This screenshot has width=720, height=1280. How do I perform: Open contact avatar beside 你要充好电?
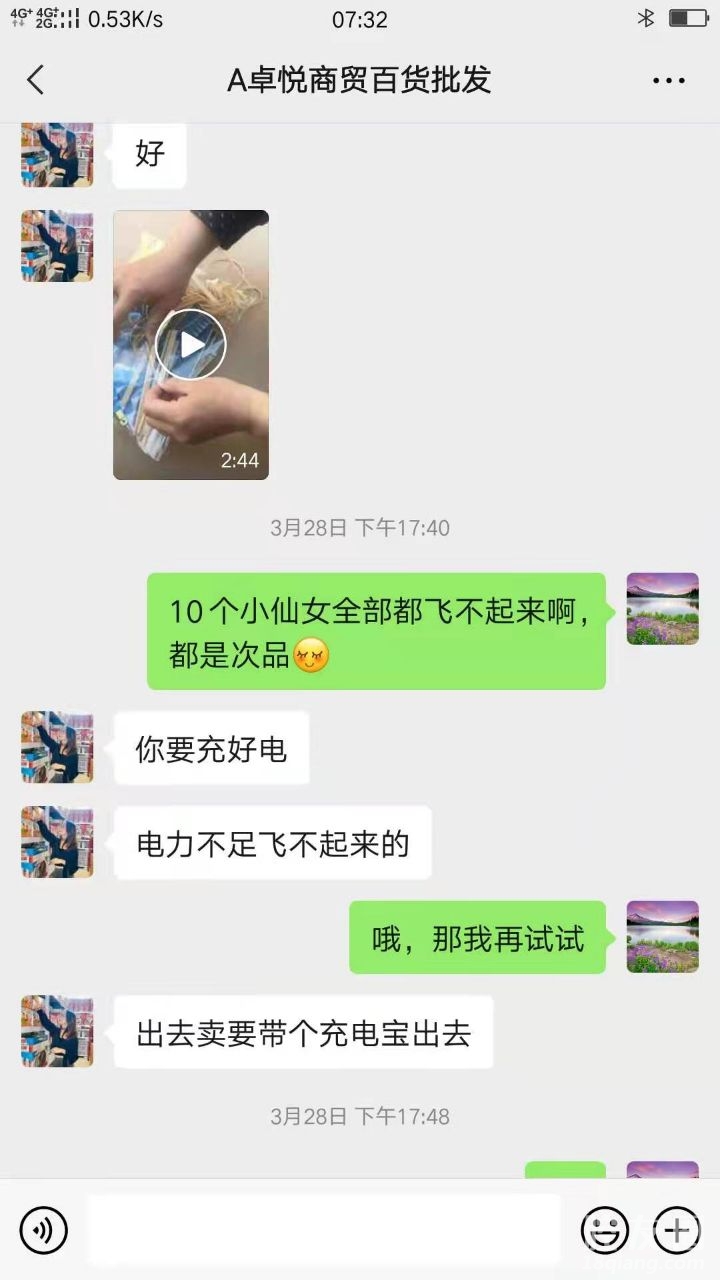click(x=57, y=747)
